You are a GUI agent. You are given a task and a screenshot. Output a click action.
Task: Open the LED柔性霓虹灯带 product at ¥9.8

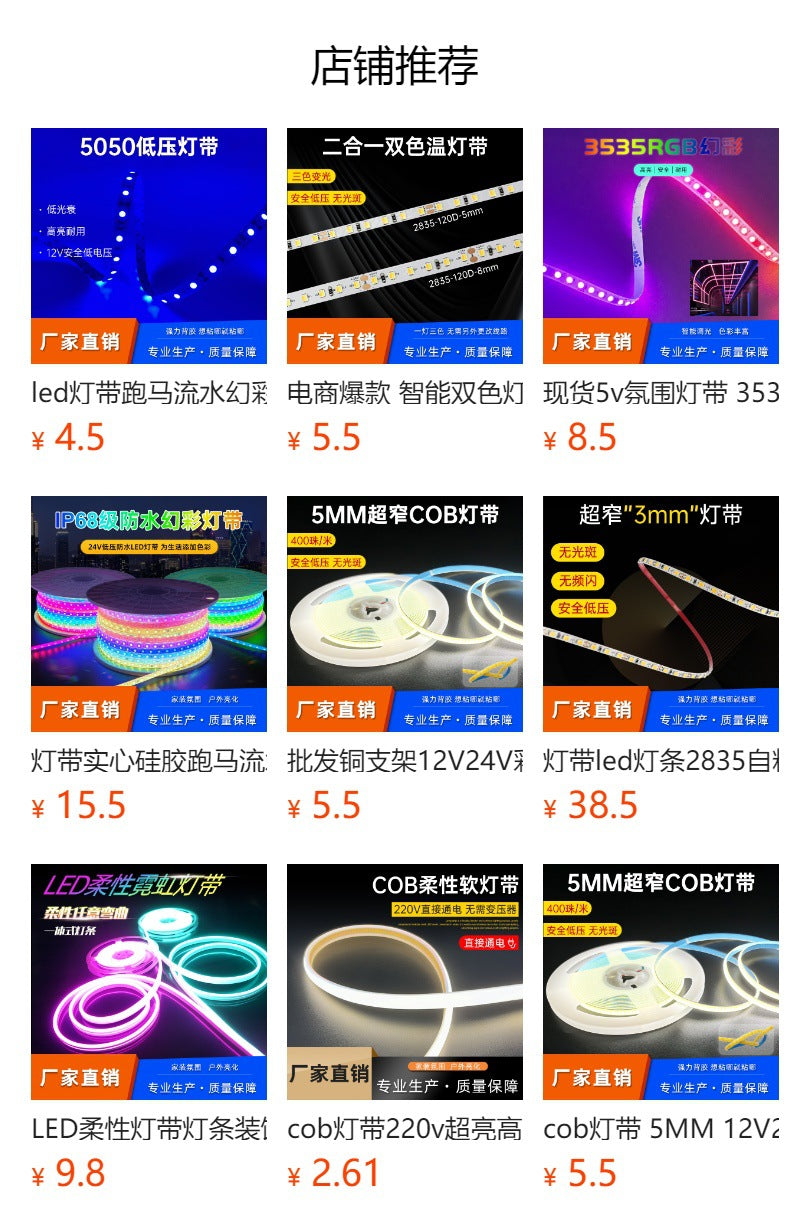coord(149,982)
